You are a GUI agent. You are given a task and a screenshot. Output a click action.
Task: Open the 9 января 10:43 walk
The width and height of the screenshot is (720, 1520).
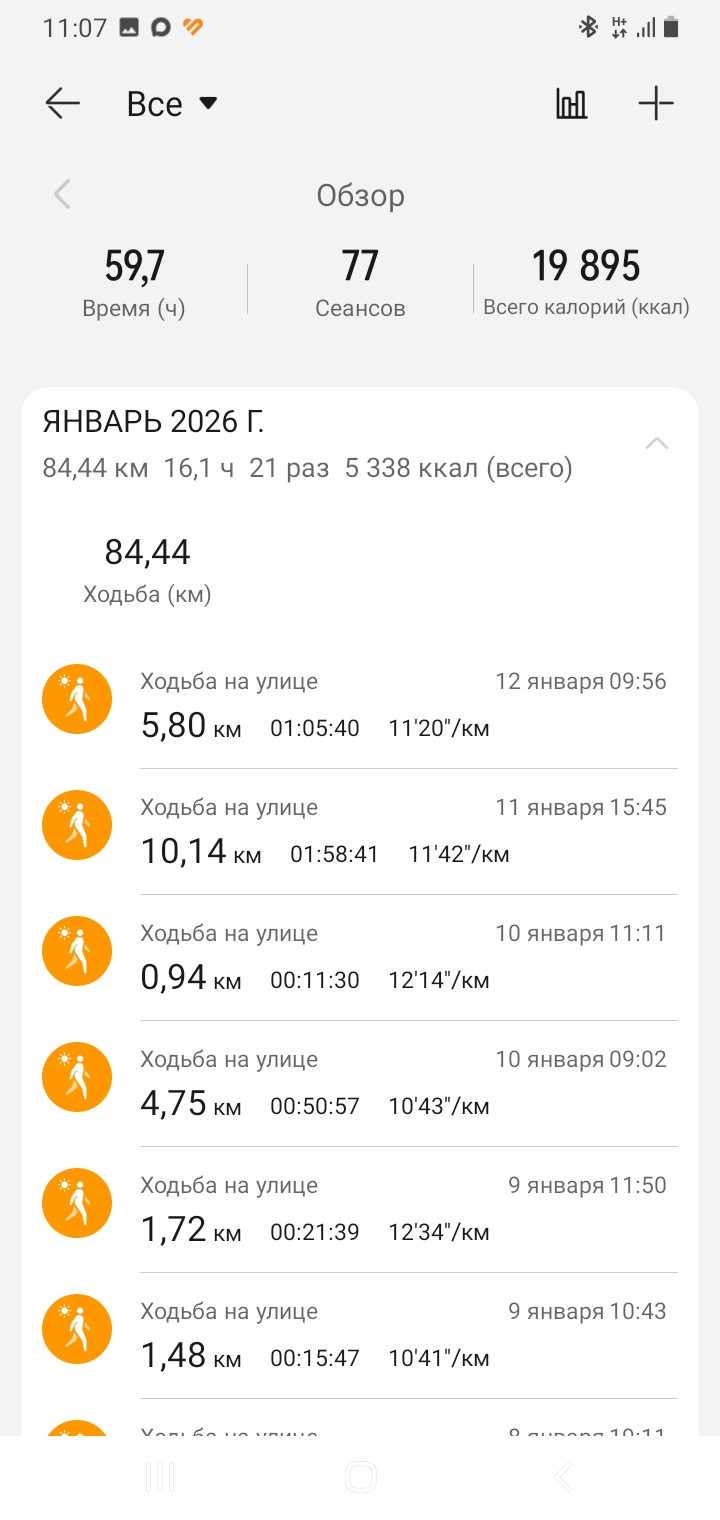[x=360, y=1336]
